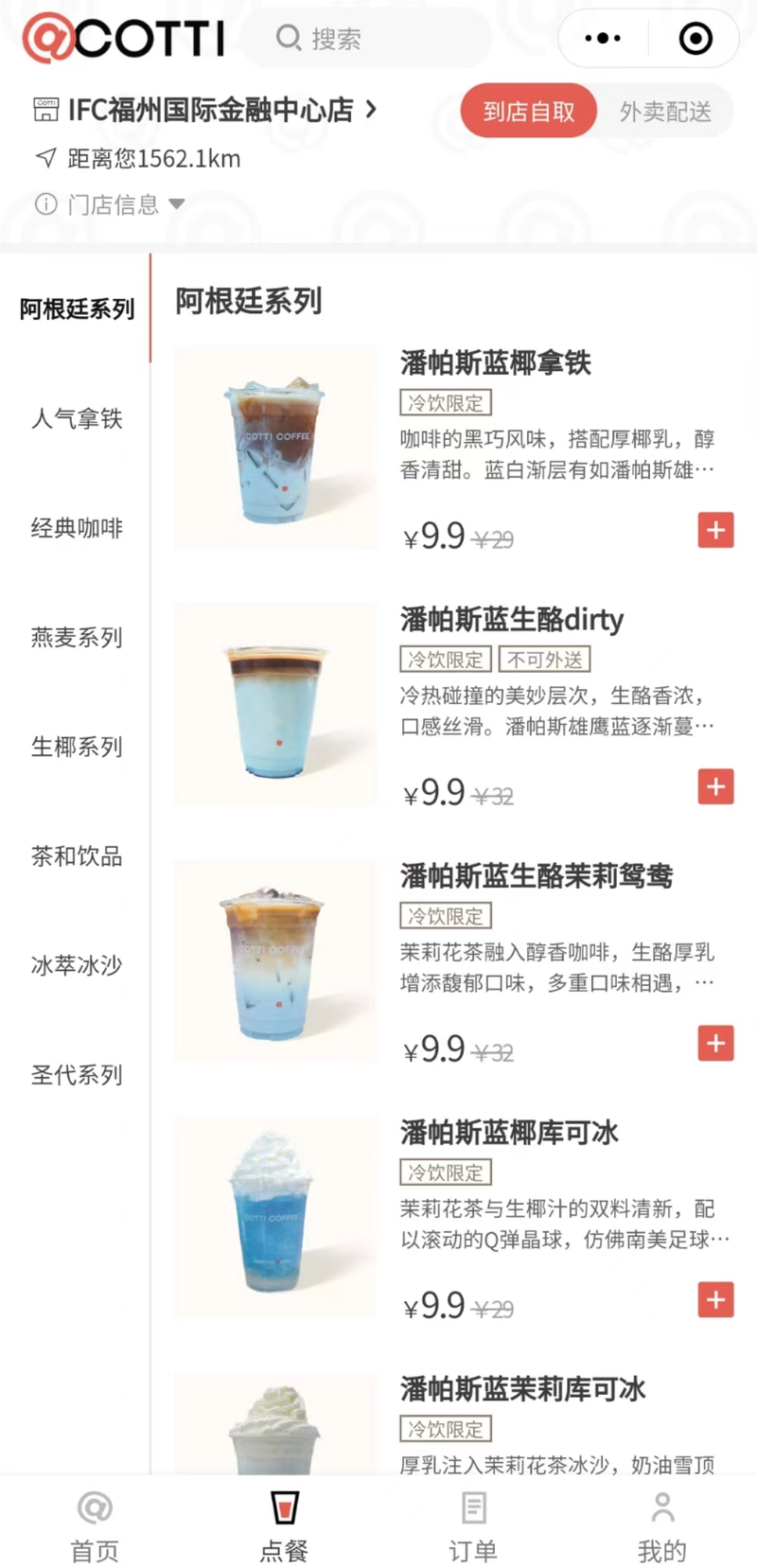757x1568 pixels.
Task: Add 潘帕斯蓝椰拿铁 with the plus button
Action: pyautogui.click(x=715, y=531)
